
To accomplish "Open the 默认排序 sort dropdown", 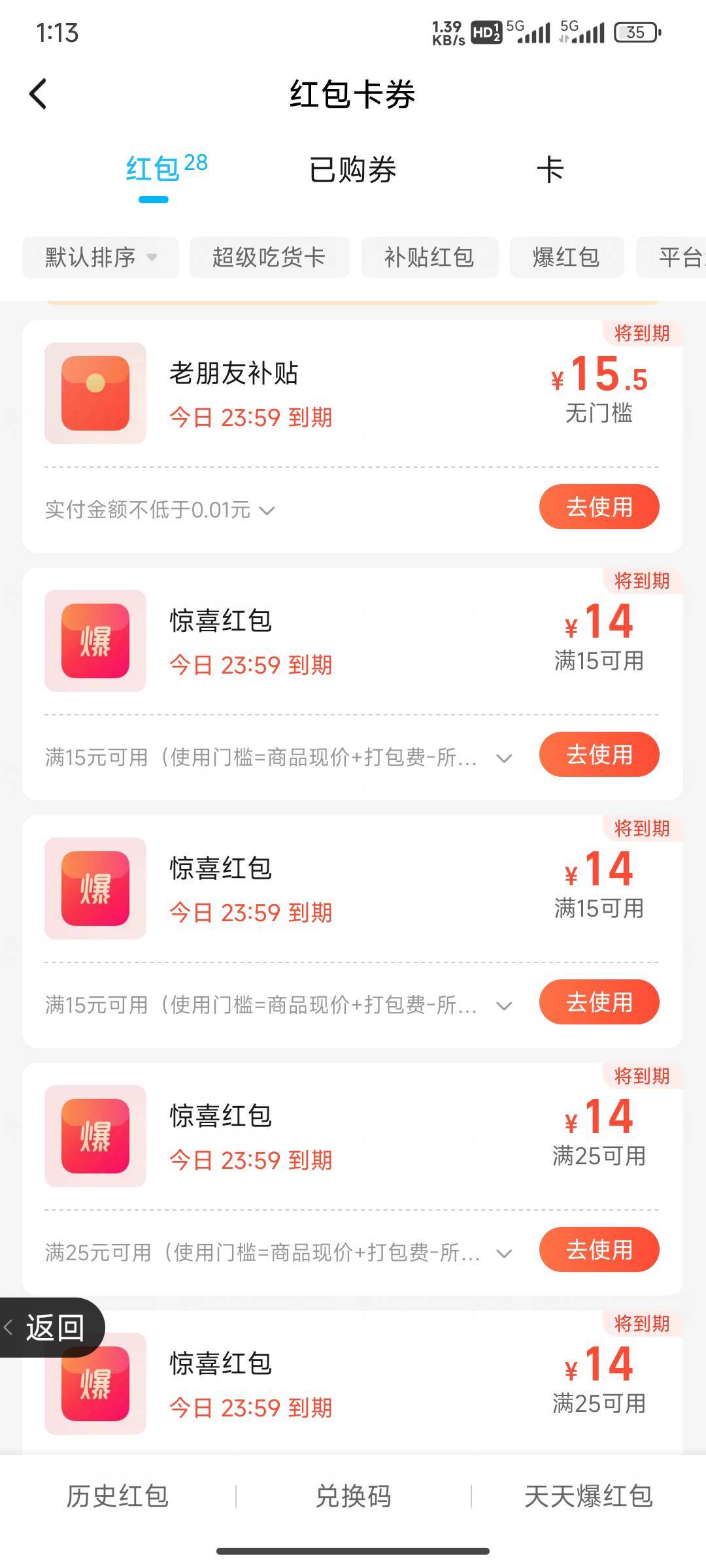I will tap(101, 257).
